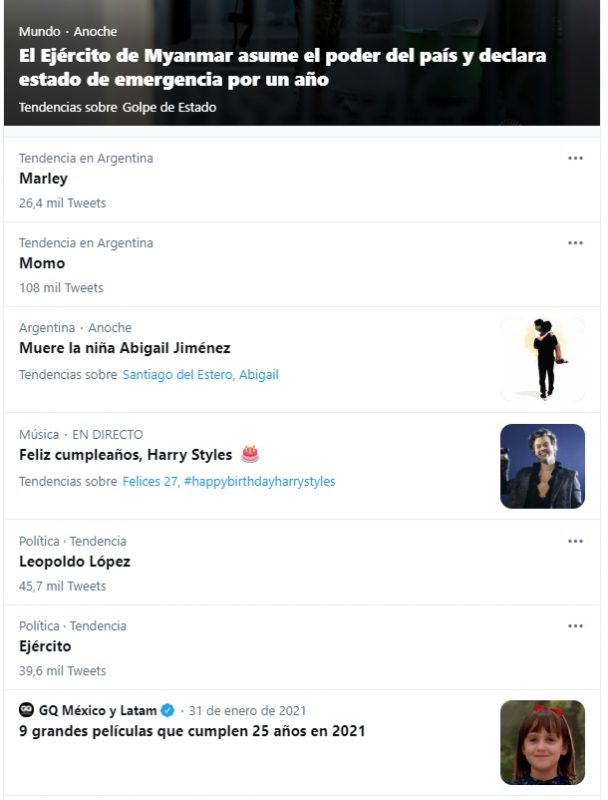
Task: Open the Muere la niña Abigail Jiménez story
Action: tap(125, 348)
